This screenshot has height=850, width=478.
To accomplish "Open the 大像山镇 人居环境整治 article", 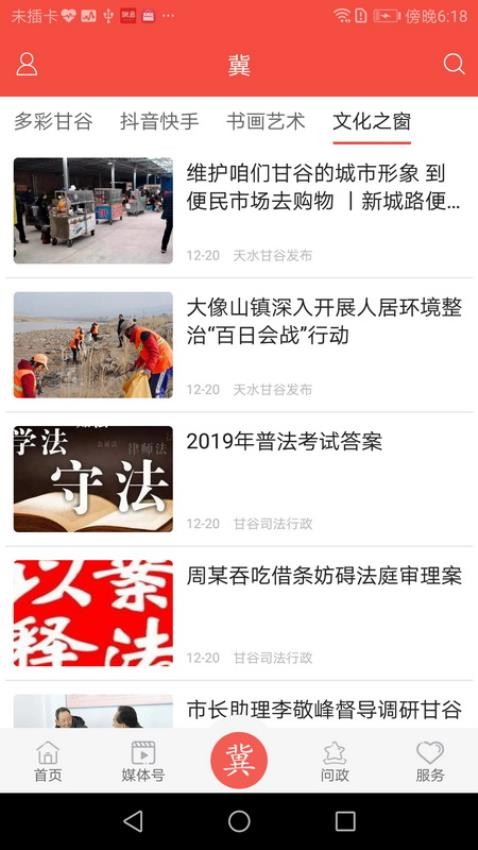I will [x=239, y=345].
